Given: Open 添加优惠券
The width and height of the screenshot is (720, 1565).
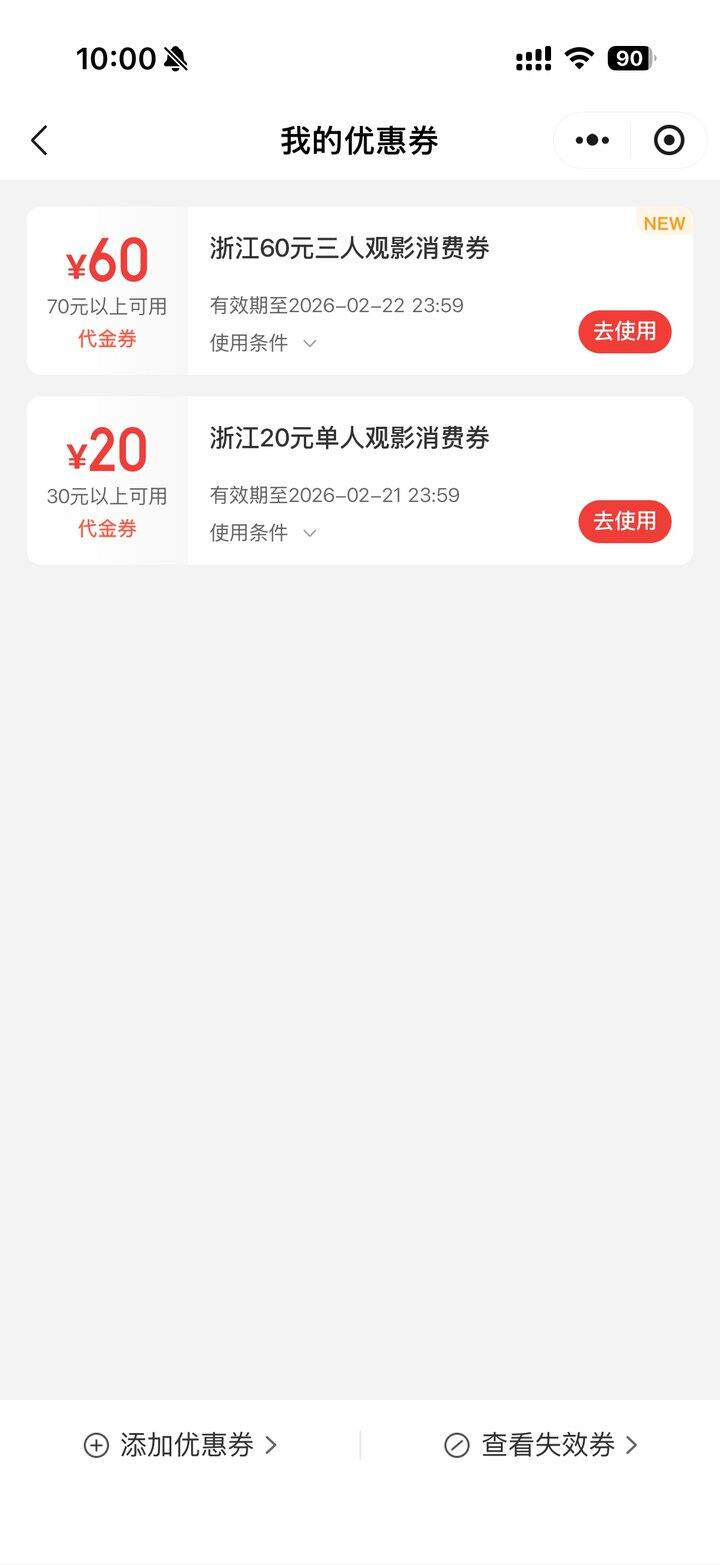Looking at the screenshot, I should click(x=181, y=1445).
